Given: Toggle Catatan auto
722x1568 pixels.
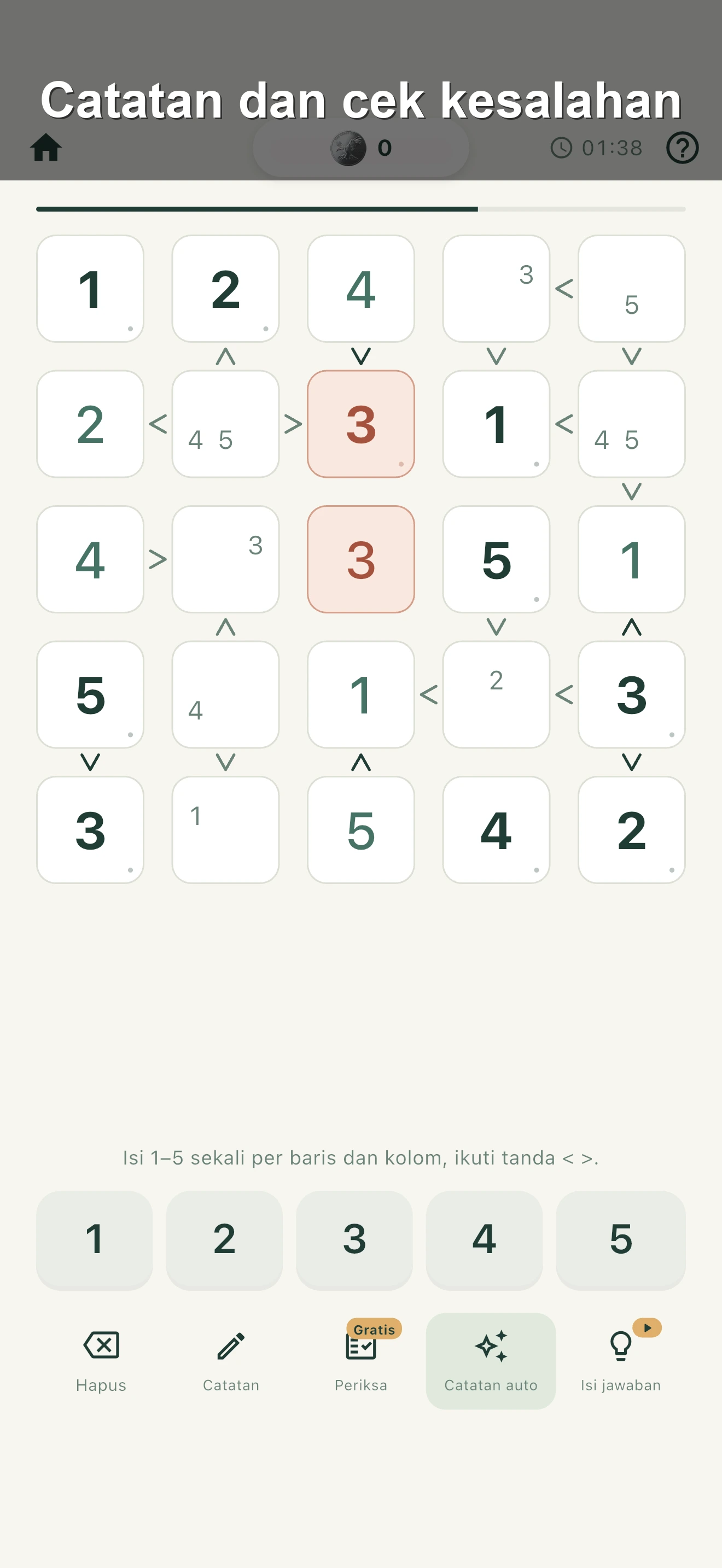Looking at the screenshot, I should click(x=491, y=1360).
